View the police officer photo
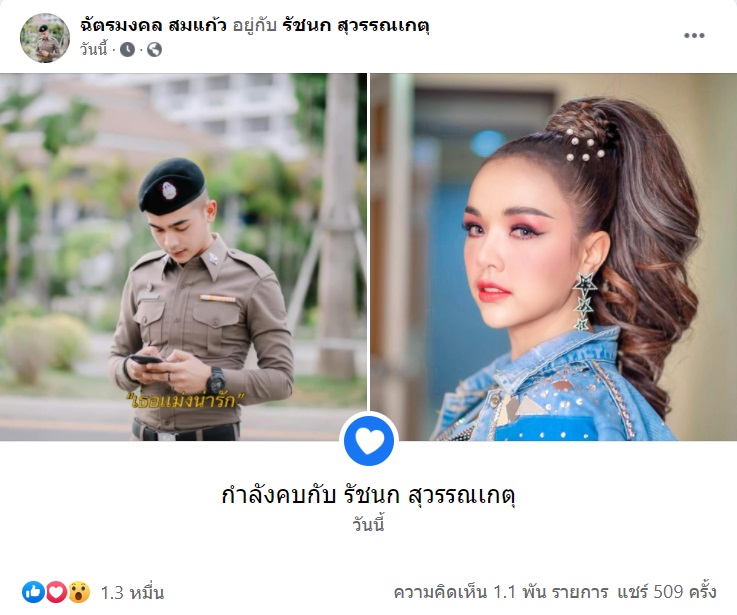The height and width of the screenshot is (615, 737). pos(184,257)
